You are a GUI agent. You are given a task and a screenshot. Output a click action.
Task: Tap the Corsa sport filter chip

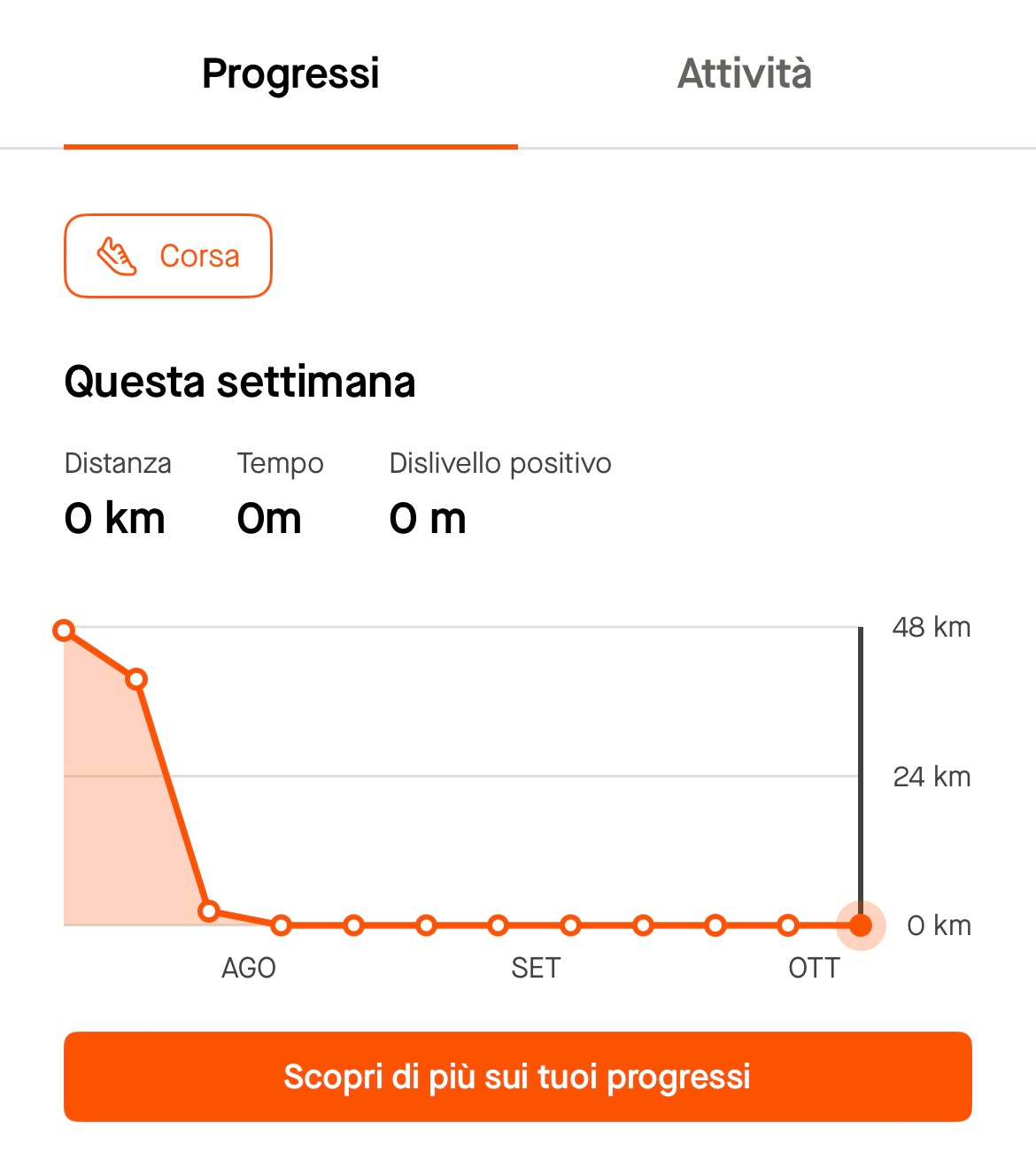click(168, 256)
